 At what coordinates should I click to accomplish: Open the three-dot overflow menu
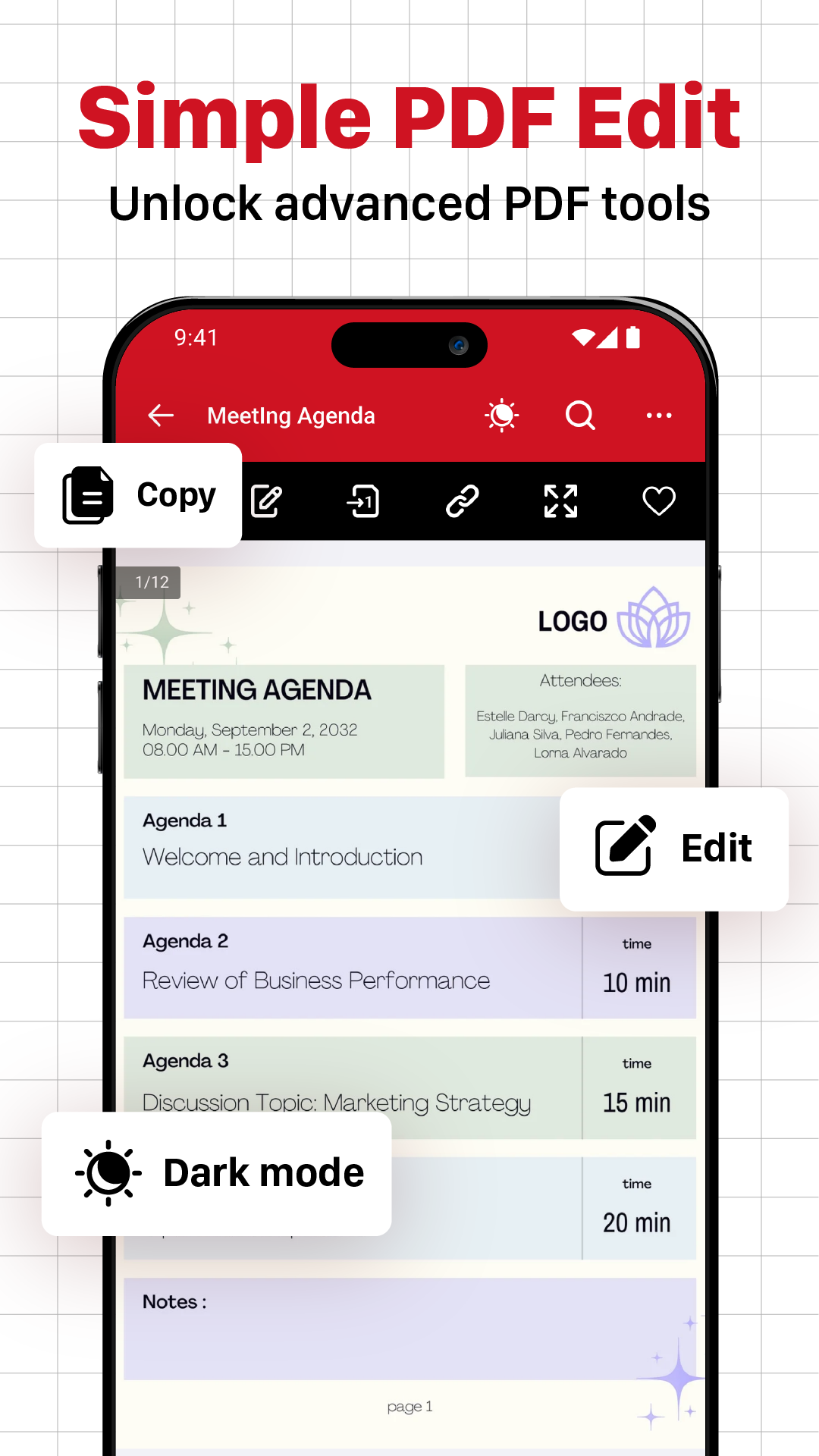[658, 416]
